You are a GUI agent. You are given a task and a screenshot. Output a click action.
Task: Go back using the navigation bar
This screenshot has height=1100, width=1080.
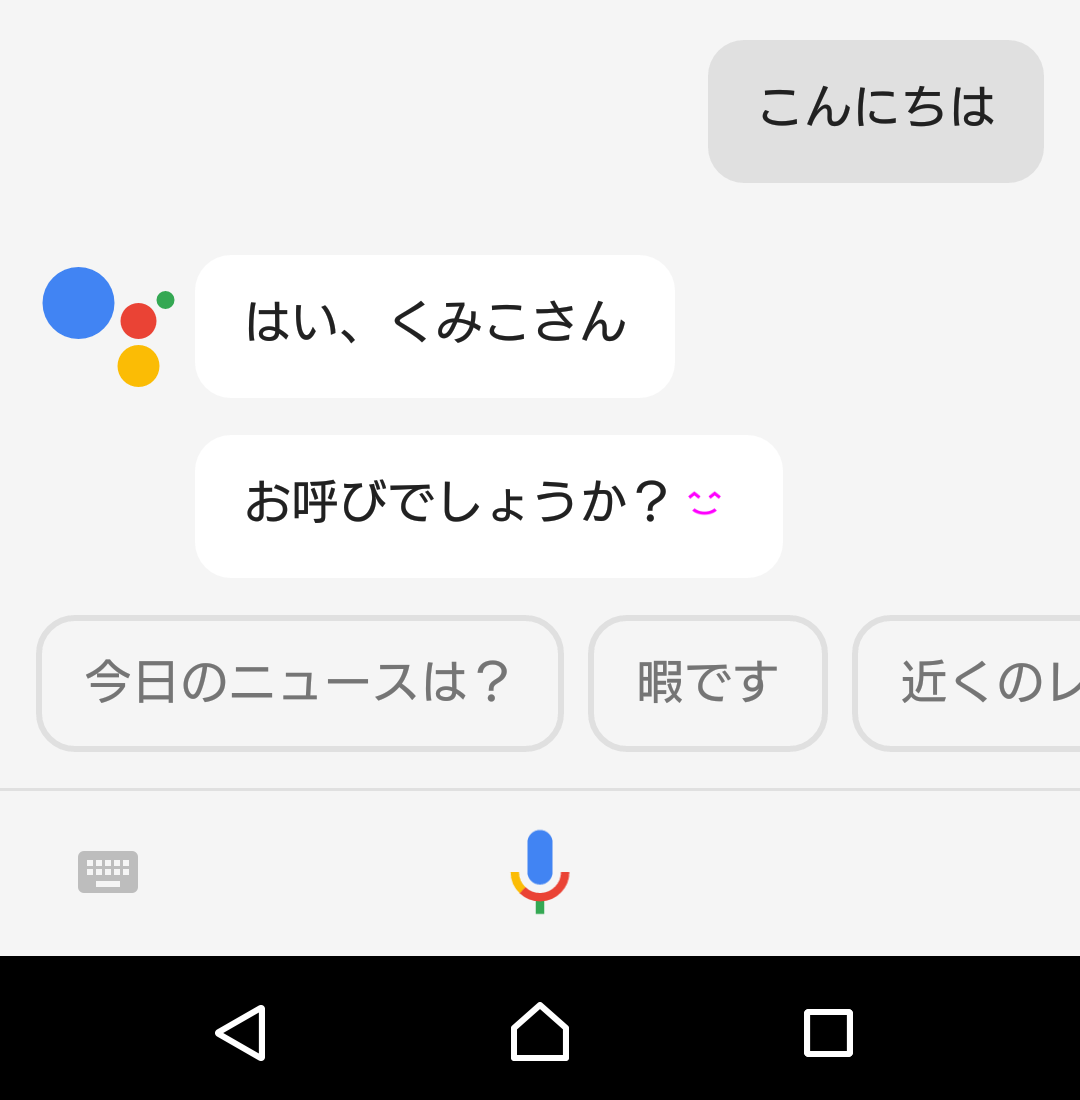[241, 1033]
